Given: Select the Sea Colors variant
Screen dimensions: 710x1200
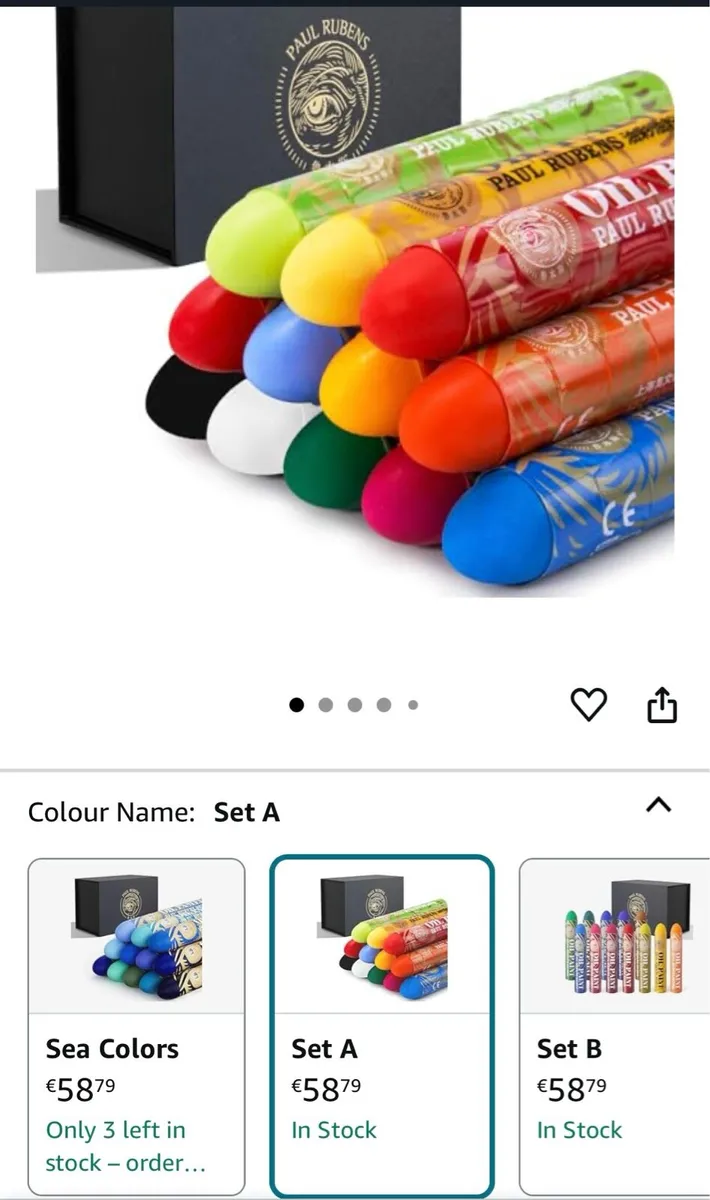Looking at the screenshot, I should (x=136, y=1028).
